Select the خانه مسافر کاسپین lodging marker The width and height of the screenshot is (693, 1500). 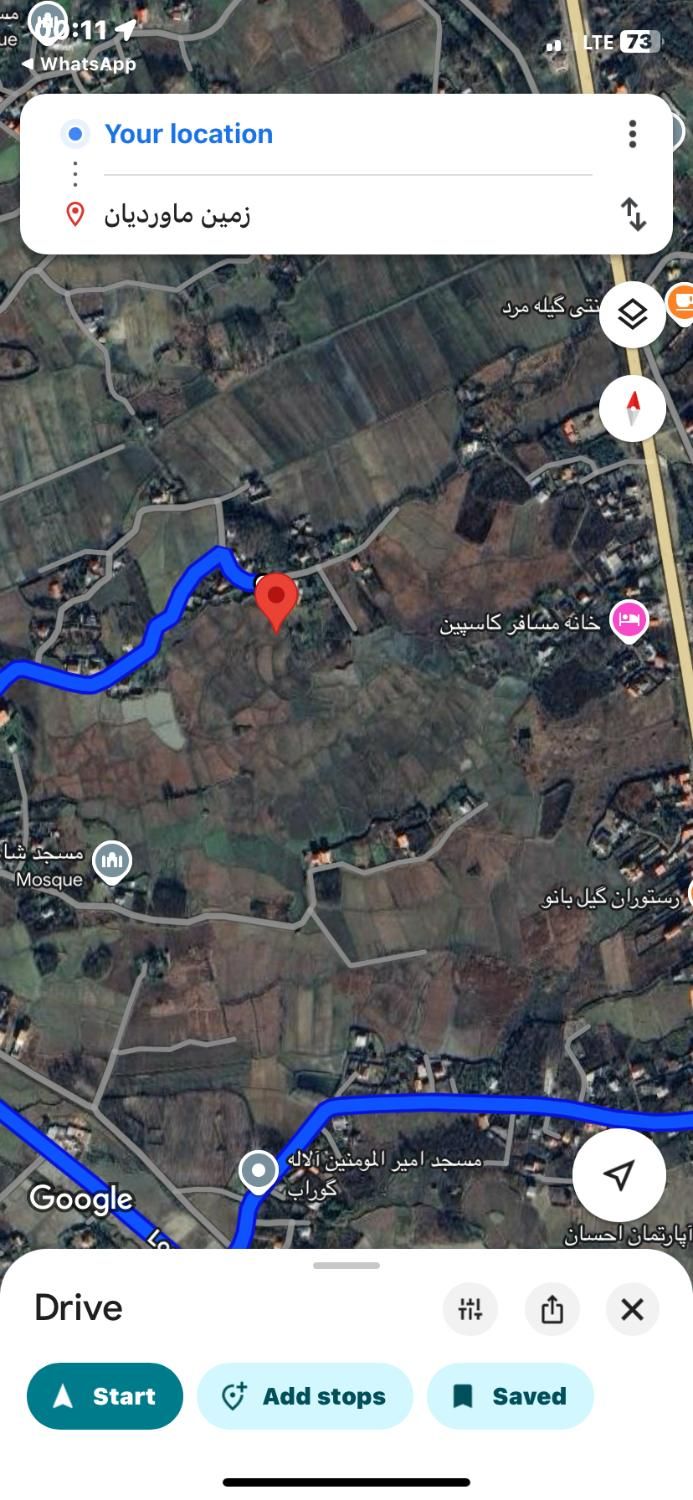coord(628,621)
